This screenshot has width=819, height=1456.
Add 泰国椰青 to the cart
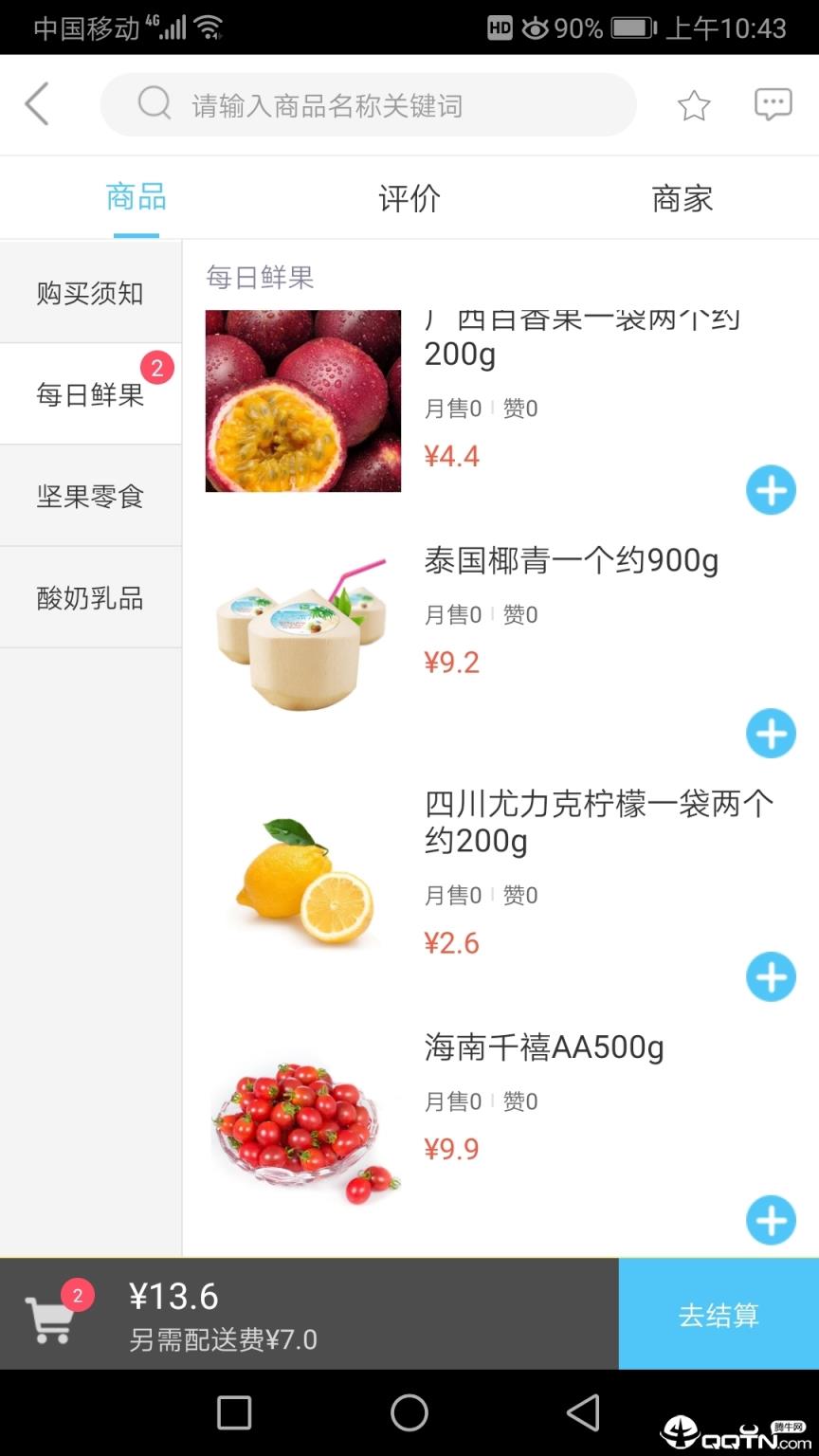(x=771, y=734)
